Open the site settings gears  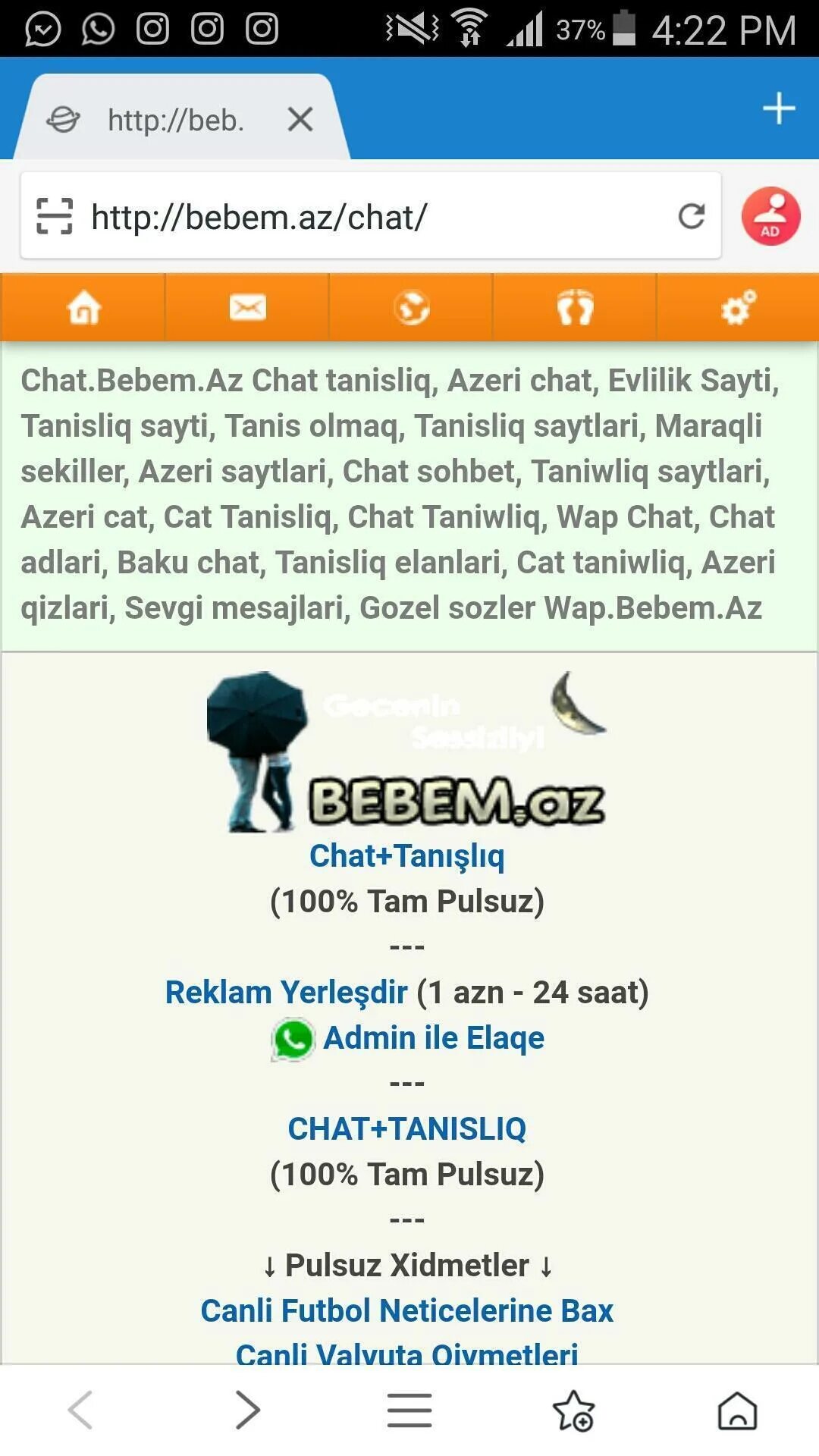(738, 308)
